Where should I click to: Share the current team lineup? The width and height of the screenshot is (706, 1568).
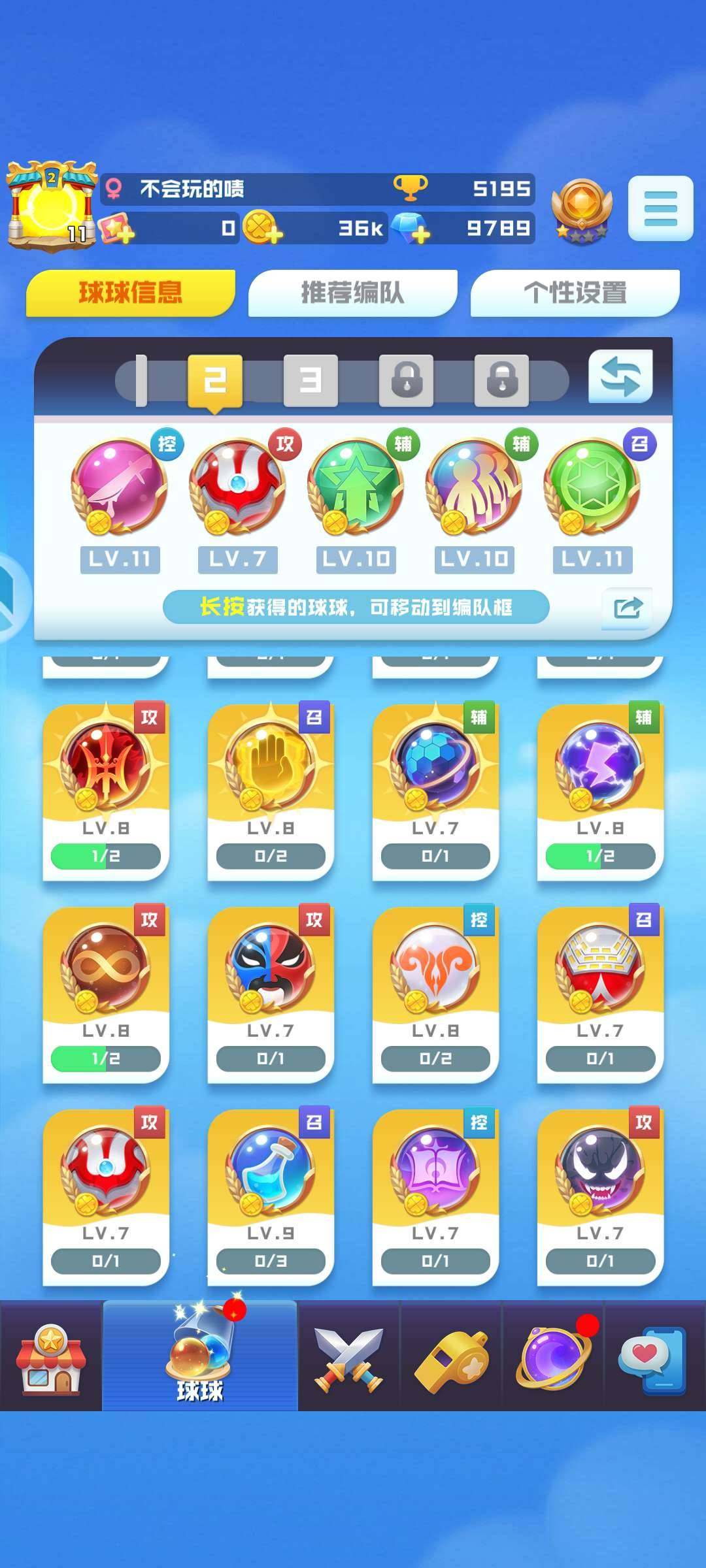[x=627, y=608]
